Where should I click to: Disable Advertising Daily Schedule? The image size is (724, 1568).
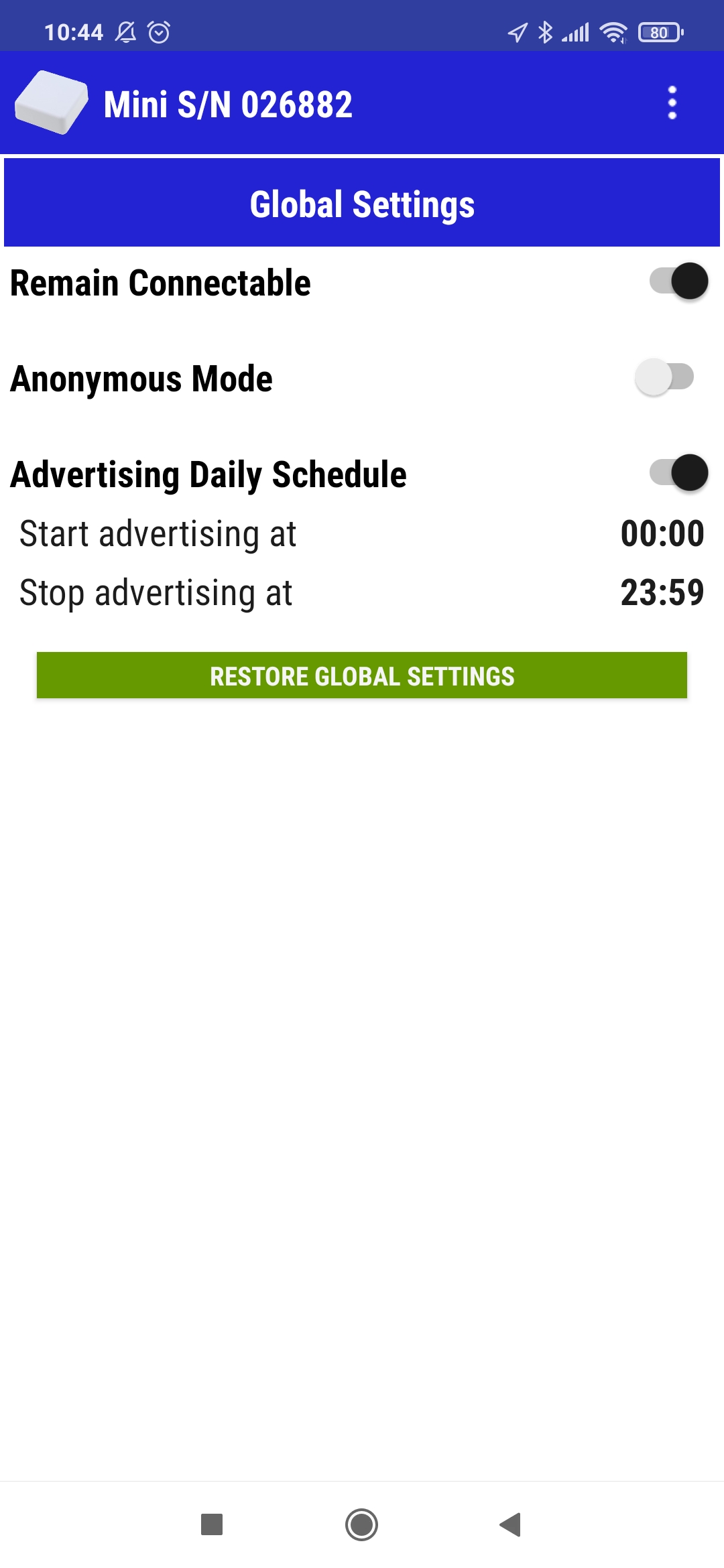(678, 472)
